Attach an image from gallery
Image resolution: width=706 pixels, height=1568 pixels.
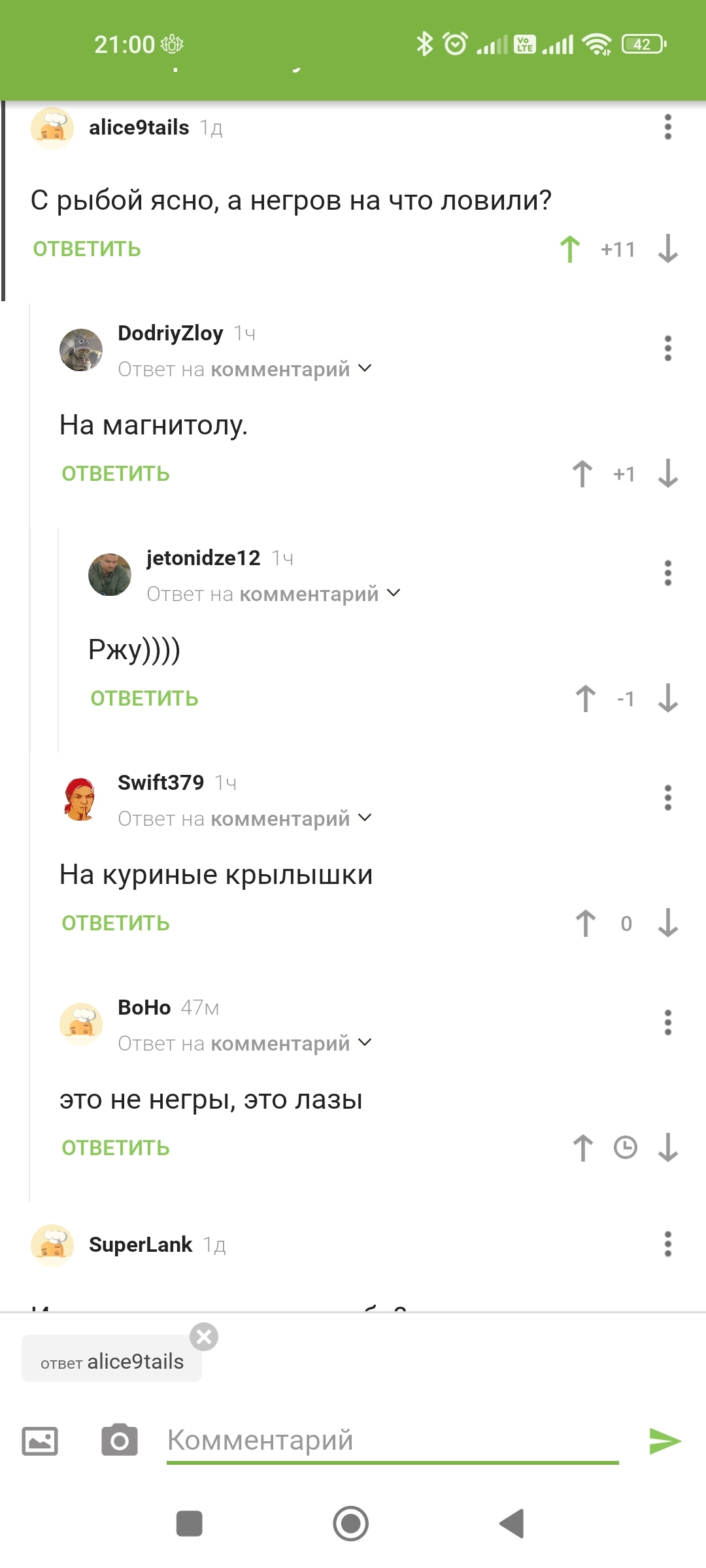coord(40,1441)
